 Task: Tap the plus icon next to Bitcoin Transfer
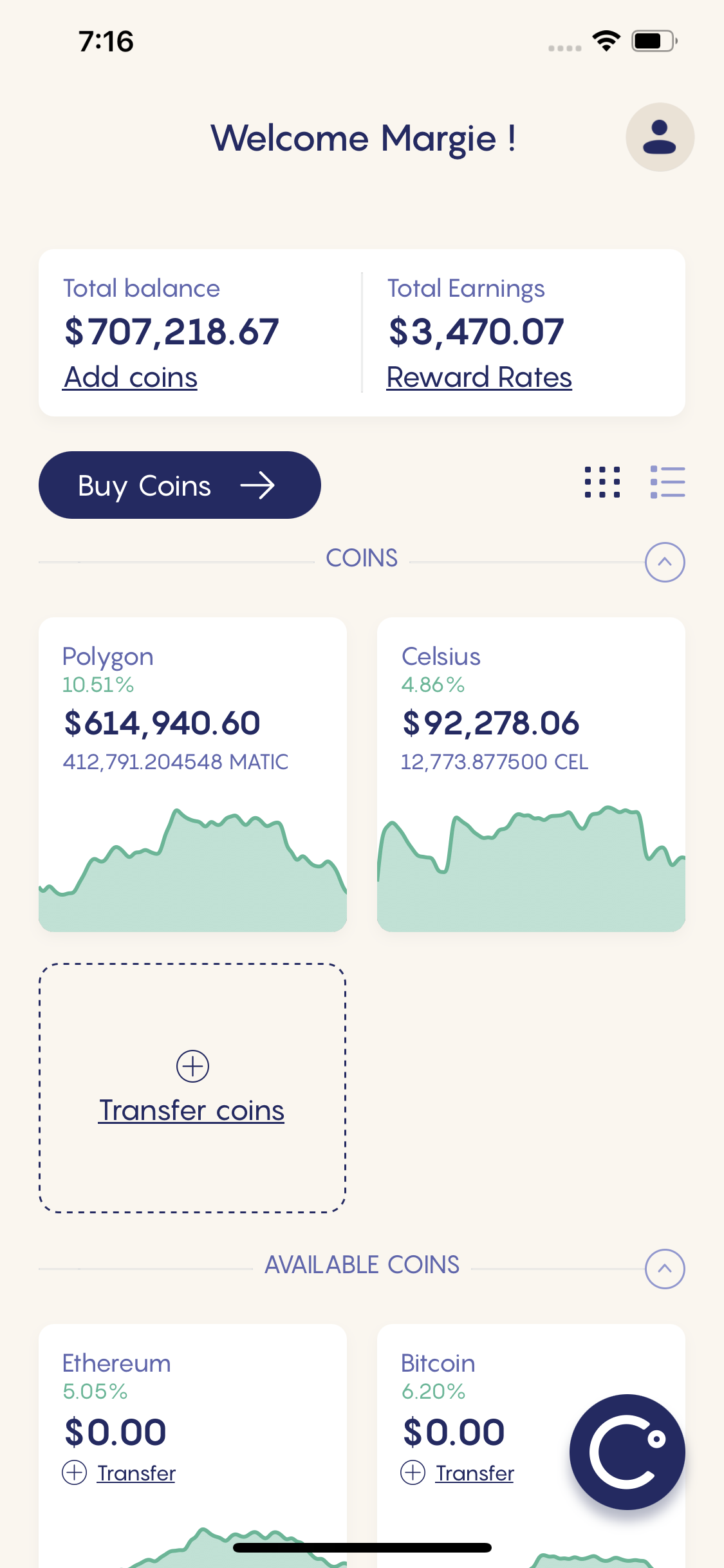(x=413, y=1473)
